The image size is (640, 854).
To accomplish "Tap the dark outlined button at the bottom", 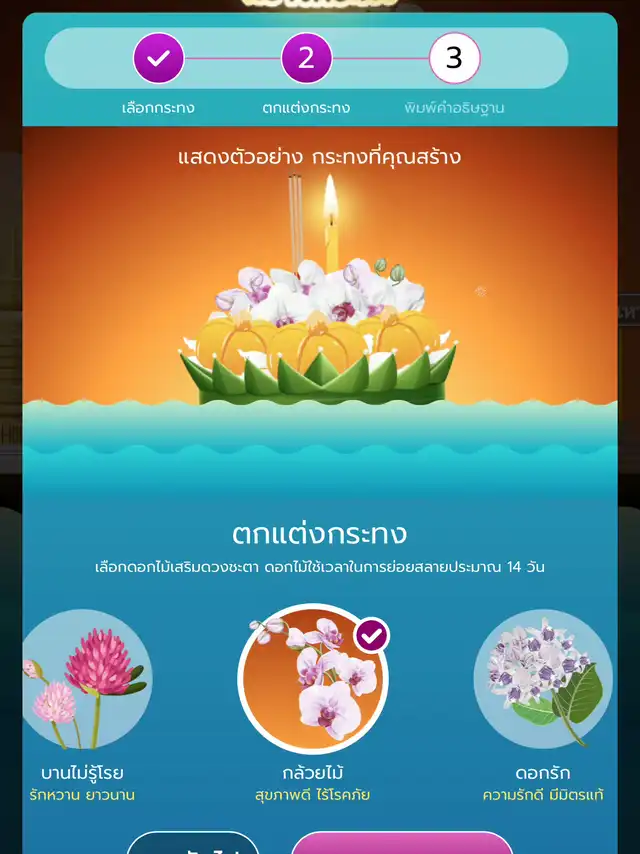I will tap(193, 844).
